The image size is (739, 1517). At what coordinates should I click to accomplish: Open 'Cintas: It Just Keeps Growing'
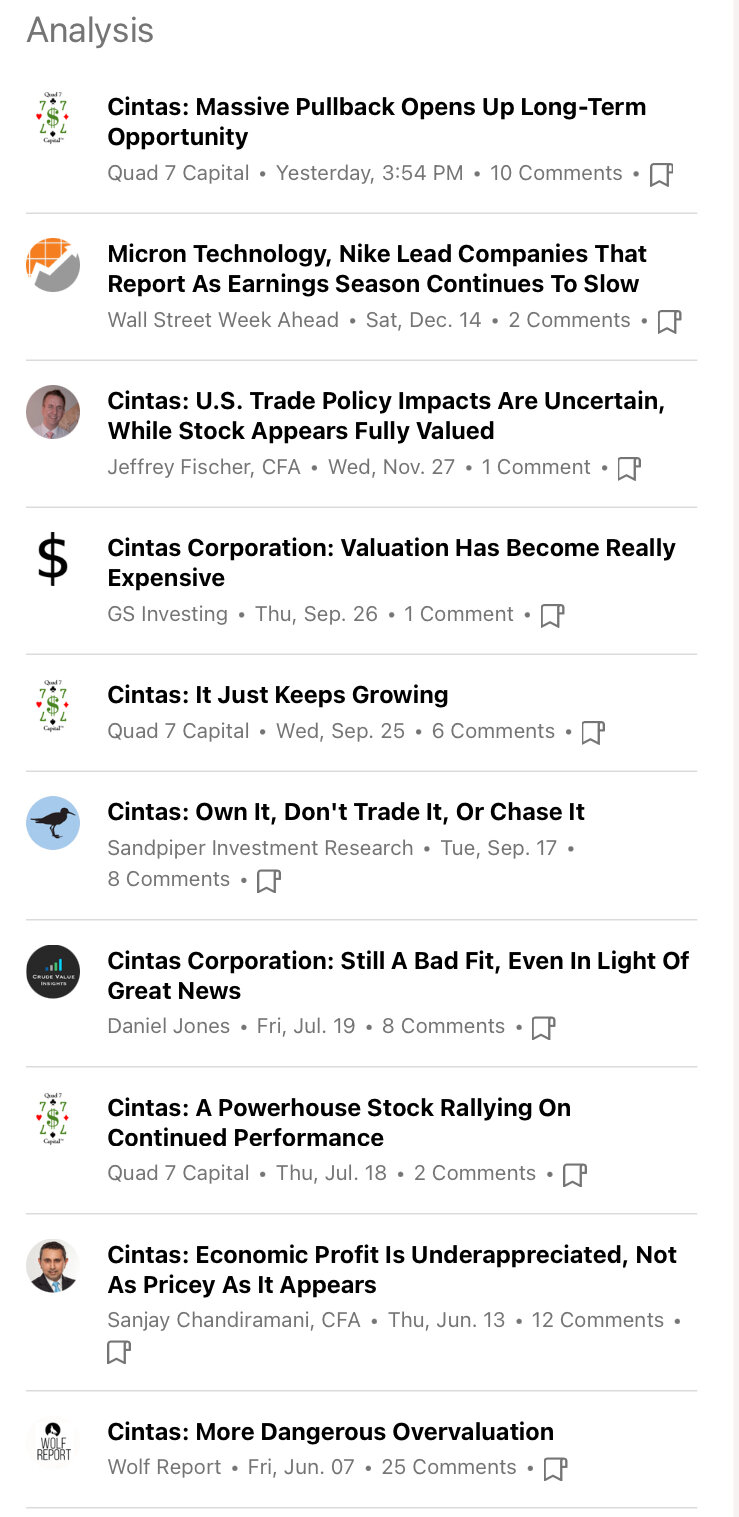[277, 695]
